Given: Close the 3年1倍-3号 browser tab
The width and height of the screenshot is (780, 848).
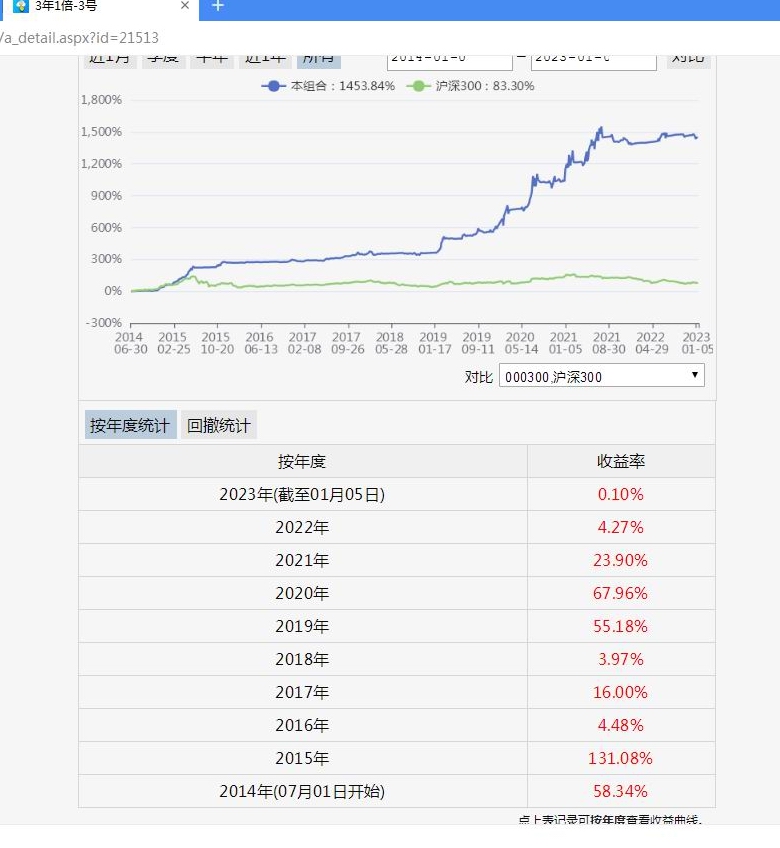Looking at the screenshot, I should [x=185, y=6].
